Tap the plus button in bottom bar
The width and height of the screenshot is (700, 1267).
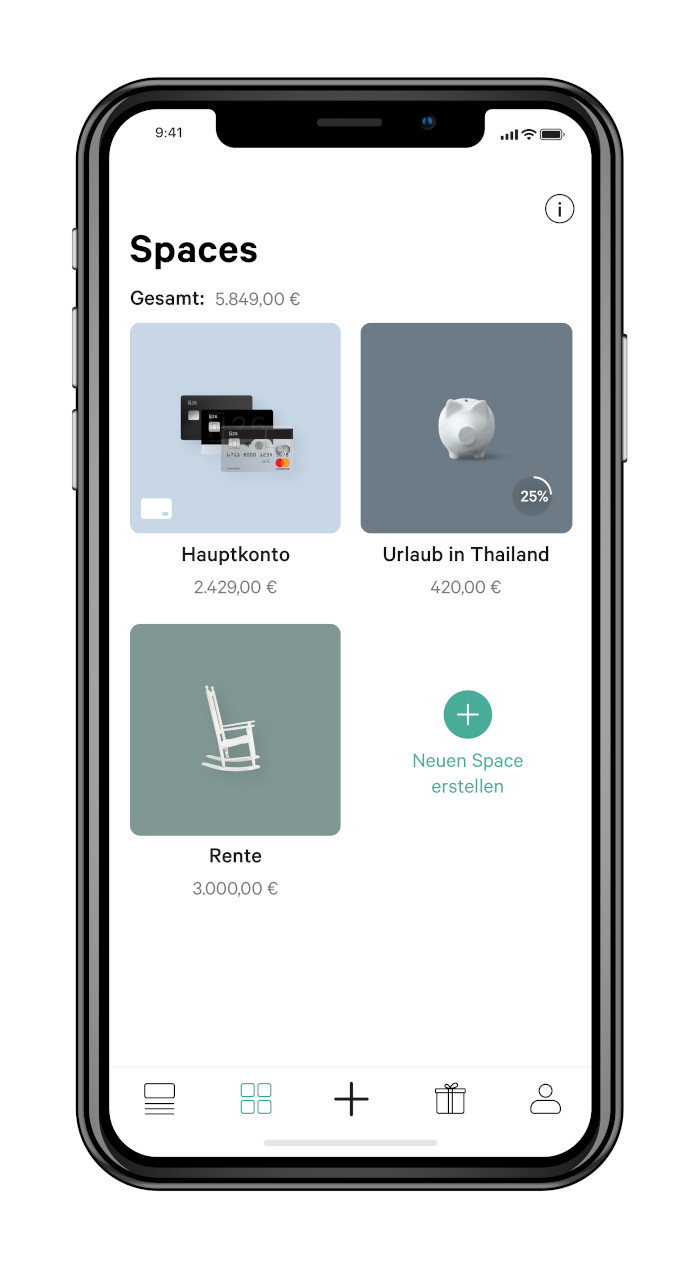351,1098
